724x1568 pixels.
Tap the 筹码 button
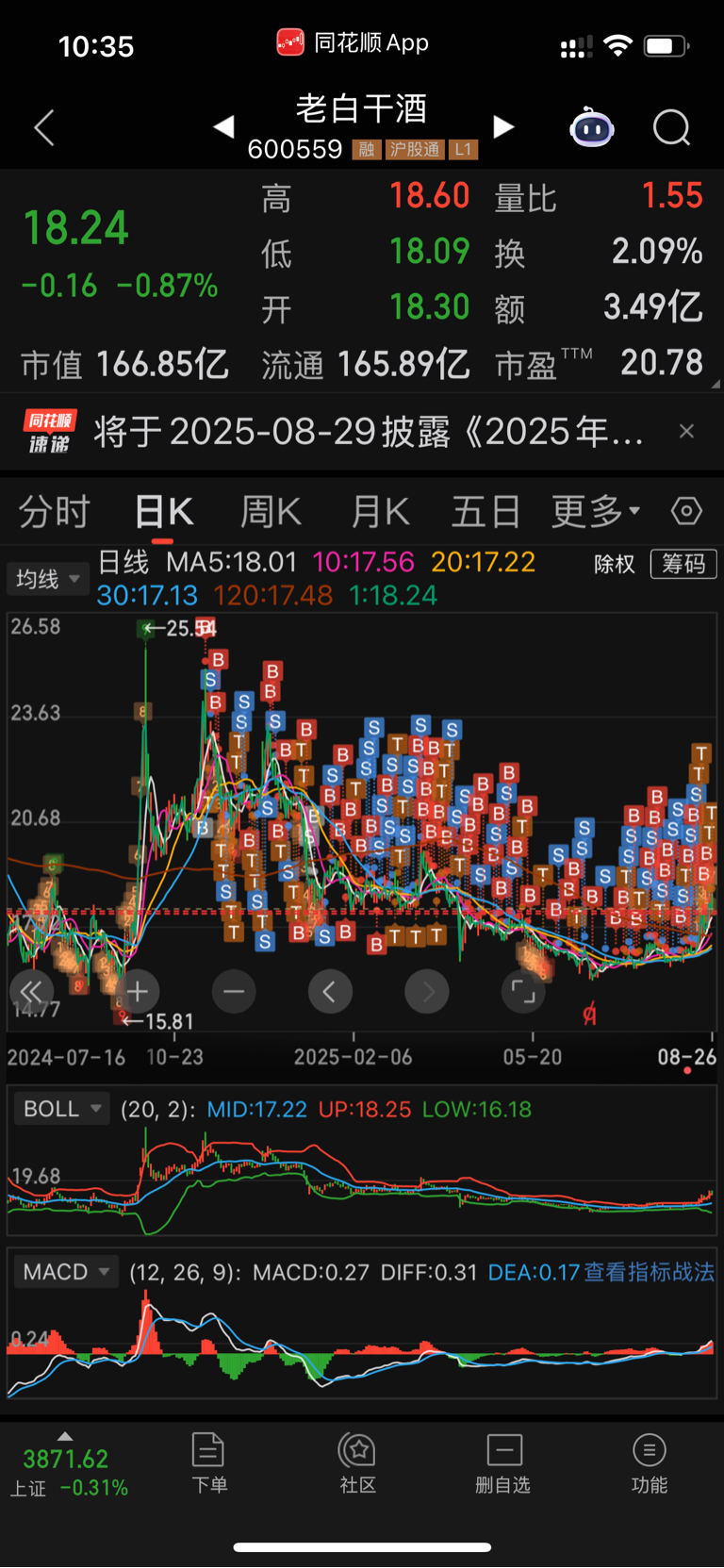pyautogui.click(x=683, y=564)
